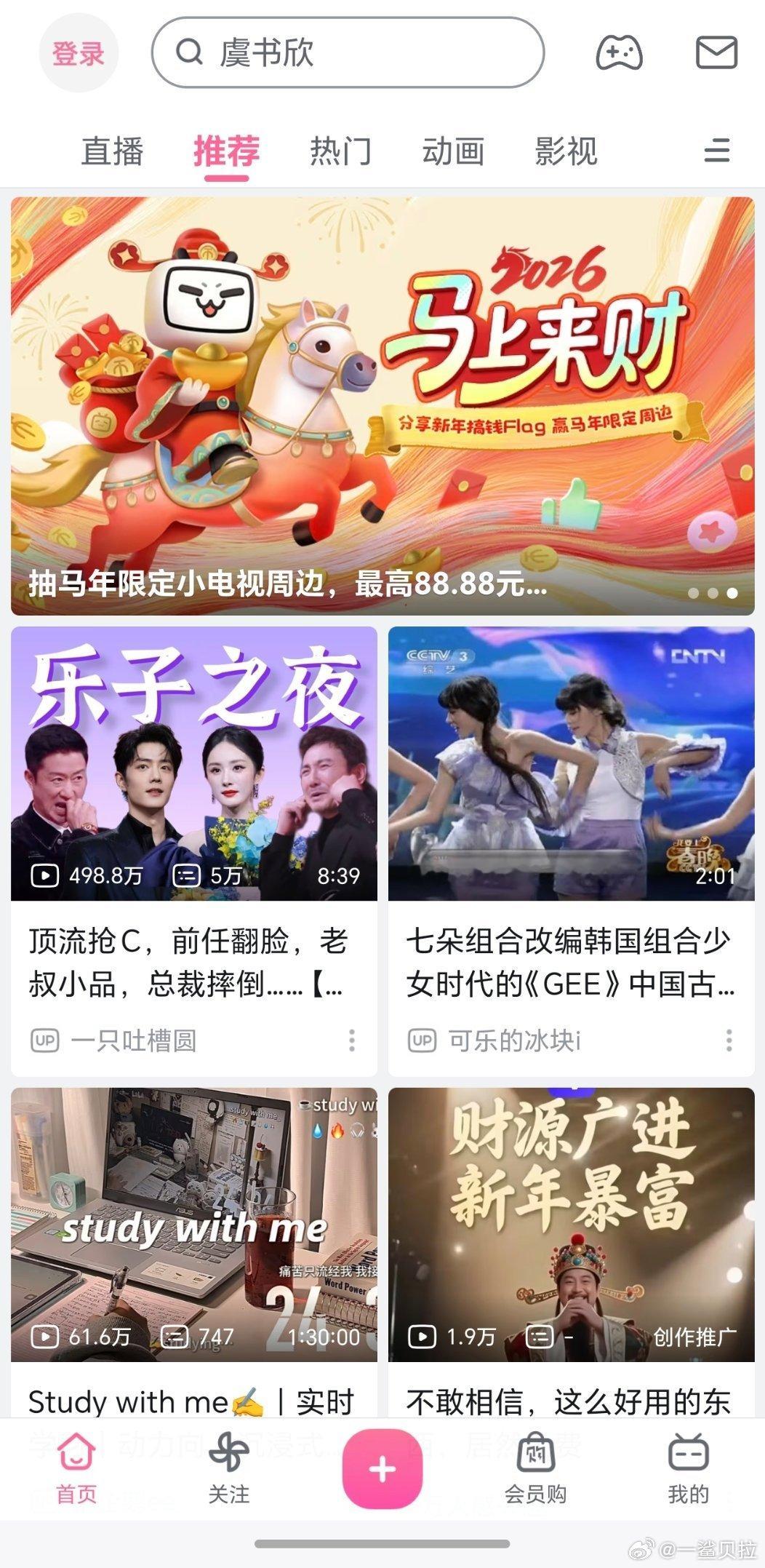Open the messages envelope icon

(x=716, y=53)
